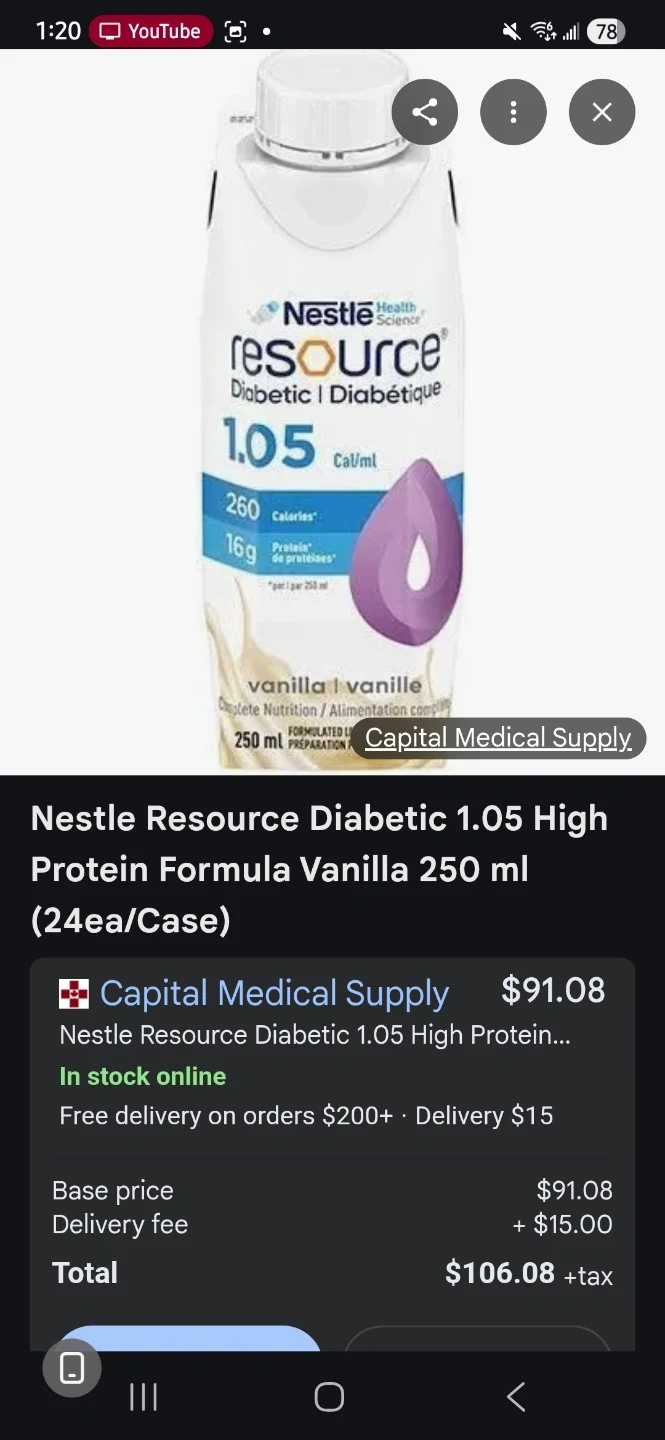This screenshot has width=665, height=1440.
Task: Open the three-dot overflow menu
Action: click(x=513, y=112)
